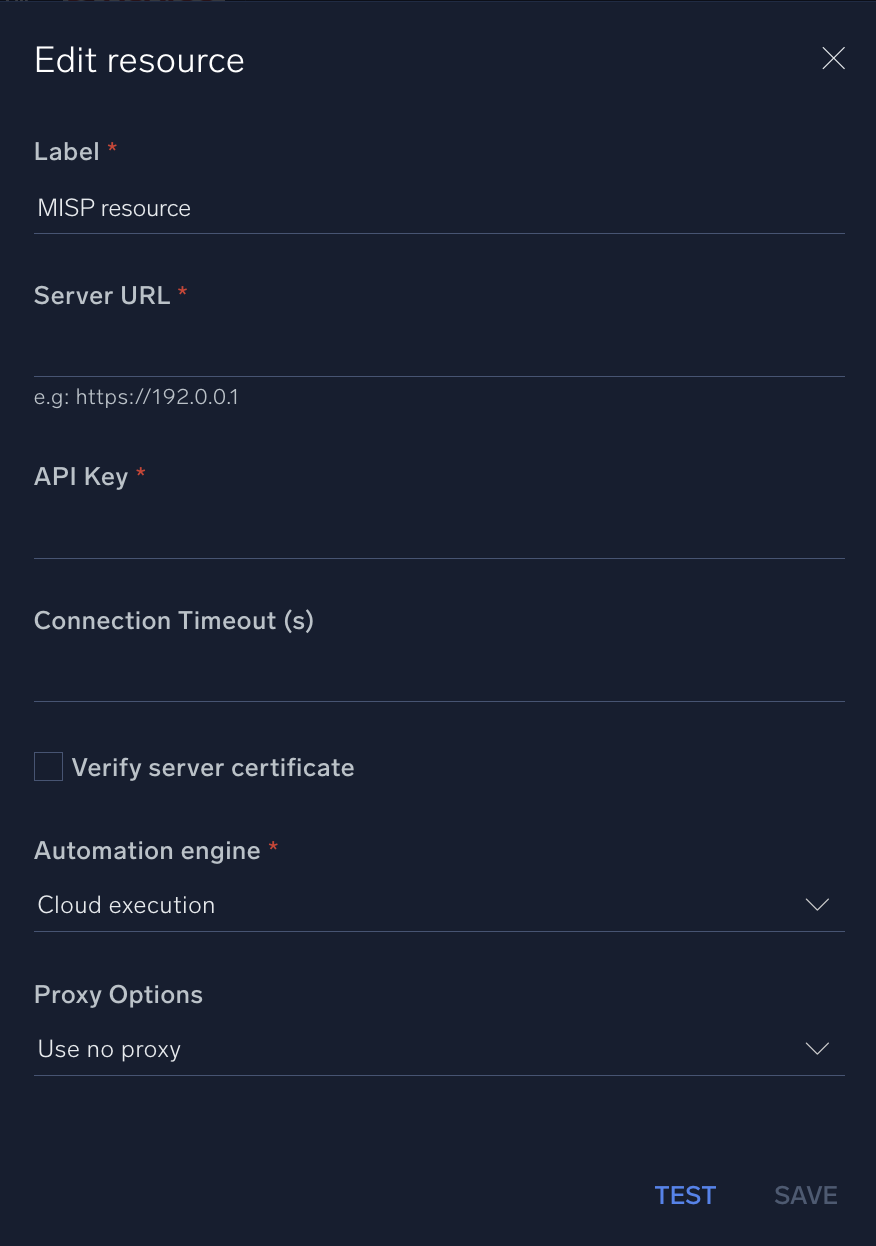Click the https://192.0.0.1 example hint text
The image size is (876, 1246).
(x=136, y=396)
